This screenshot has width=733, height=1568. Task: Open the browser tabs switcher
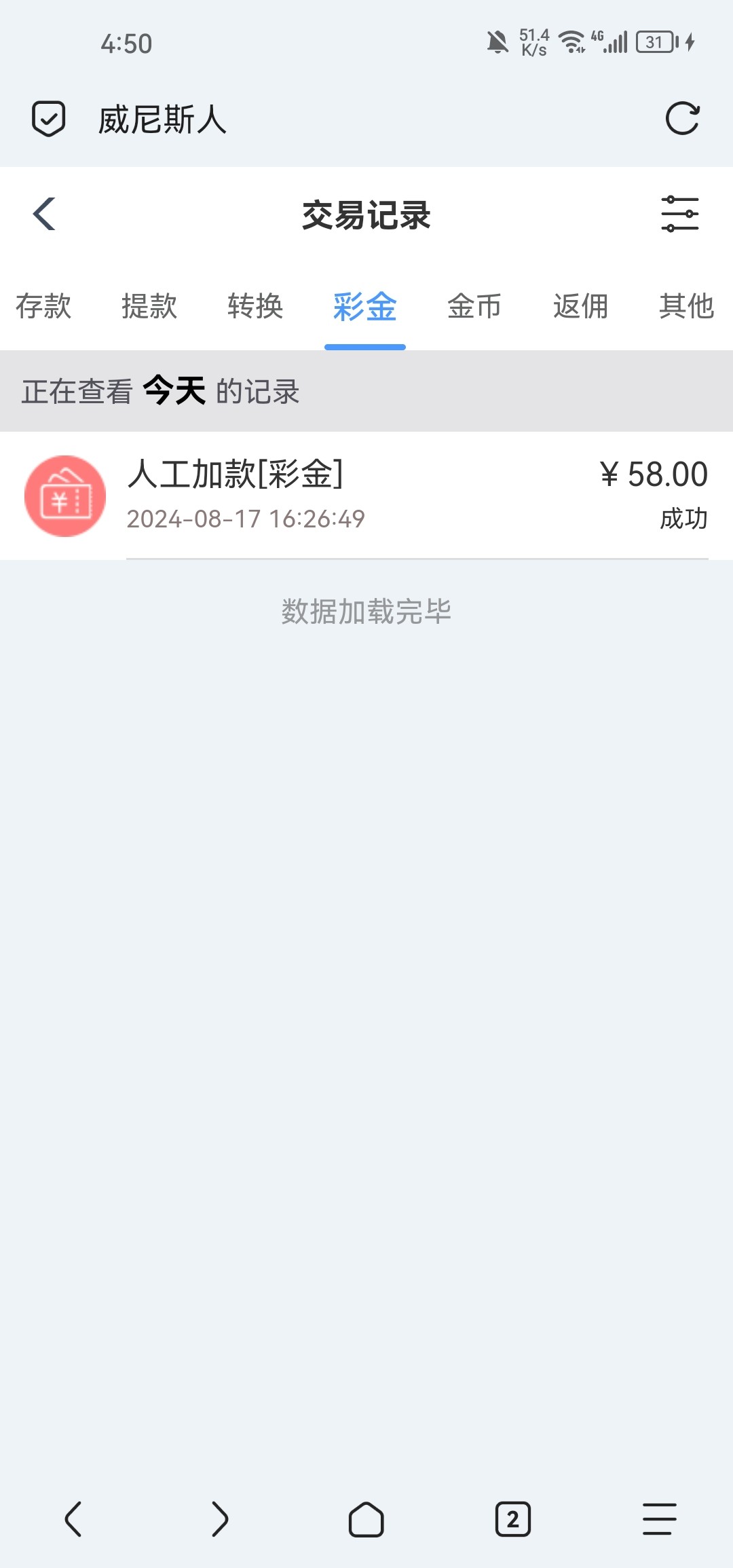pos(513,1519)
